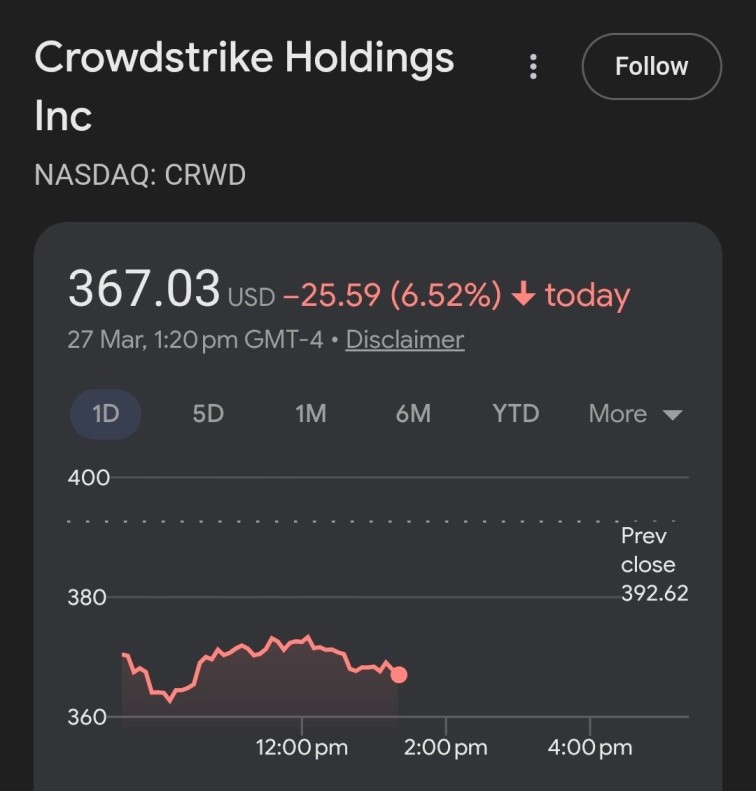This screenshot has height=791, width=756.
Task: Click the red downward arrow price indicator
Action: click(523, 292)
